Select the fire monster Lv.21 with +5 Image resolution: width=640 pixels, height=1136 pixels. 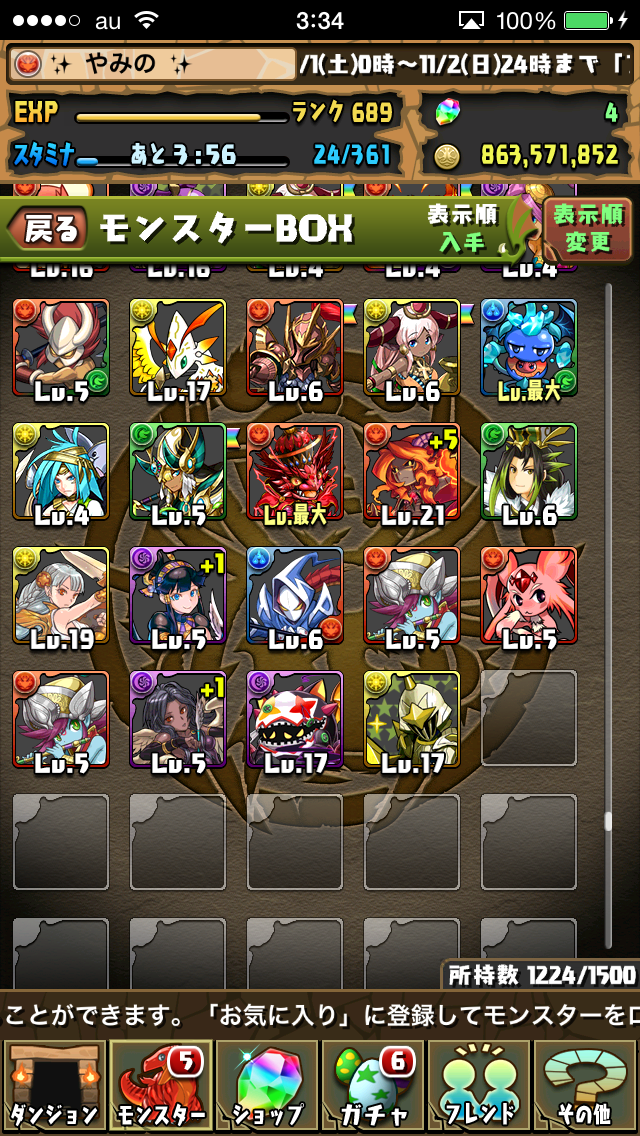[412, 472]
